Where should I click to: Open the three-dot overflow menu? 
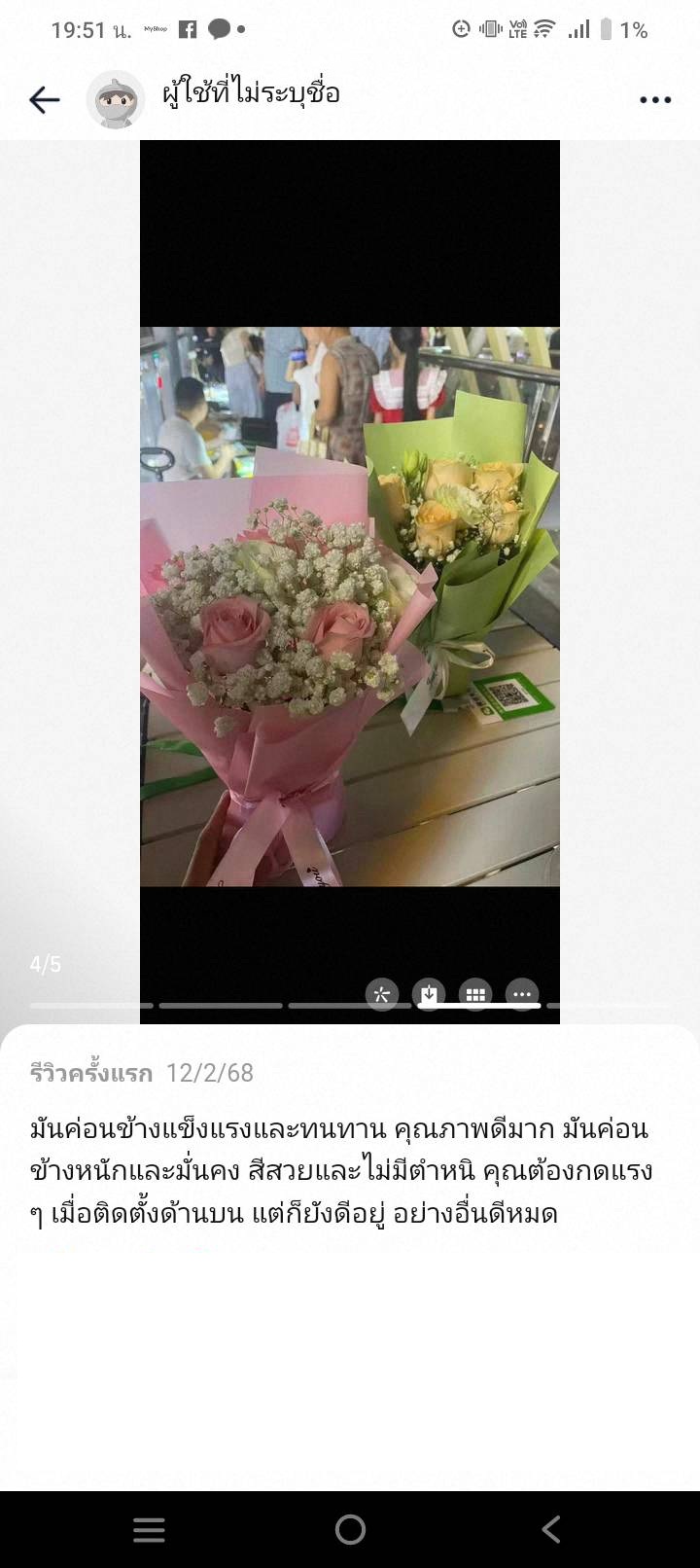coord(655,99)
